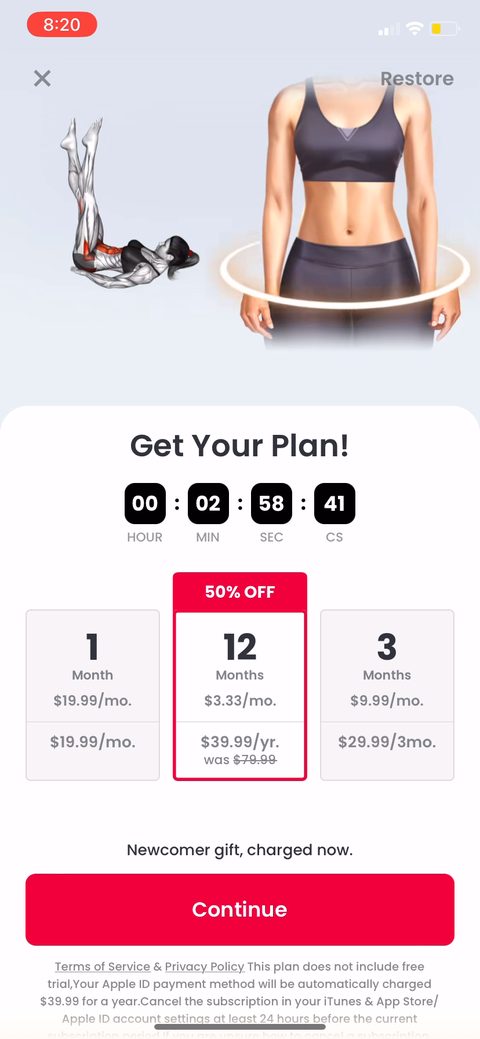Open the Terms of Service link
480x1039 pixels.
tap(102, 967)
